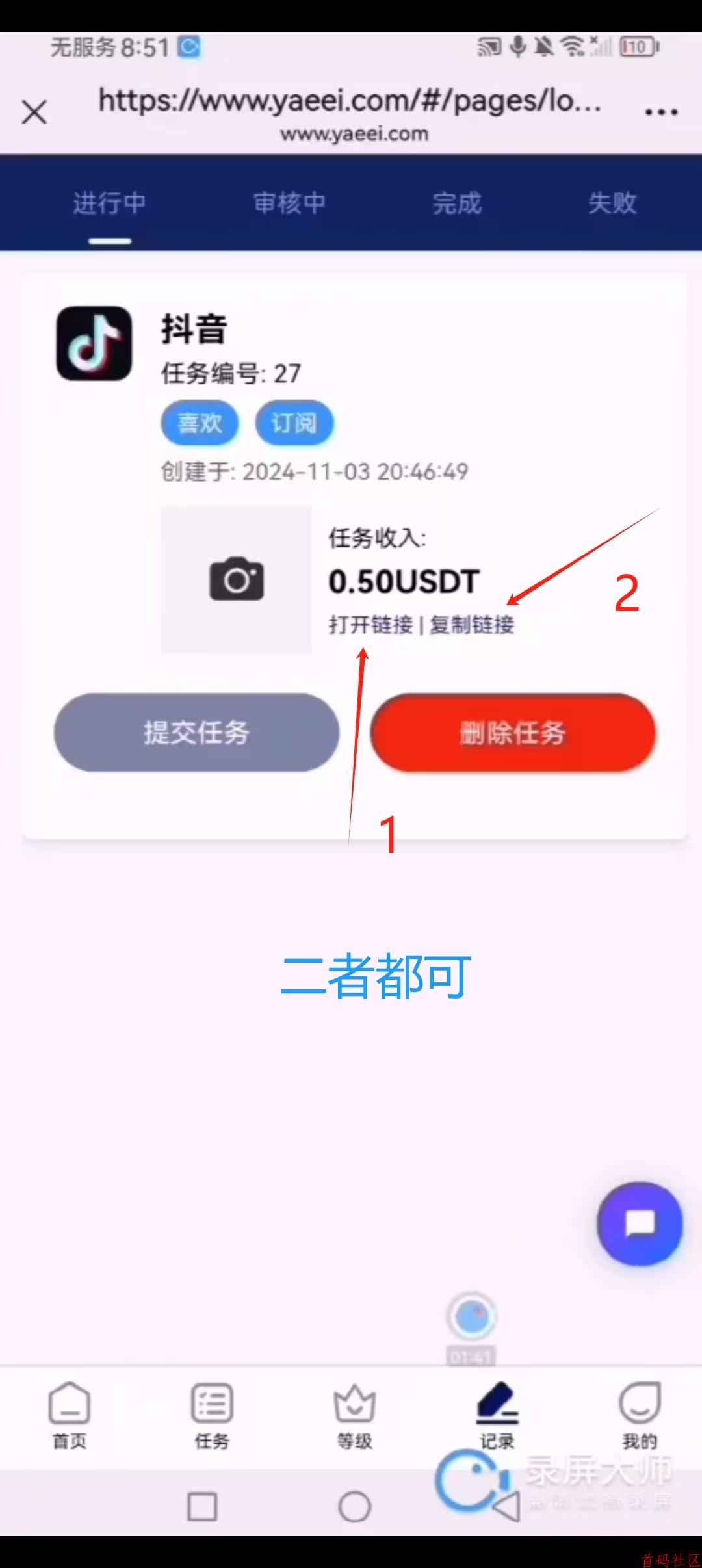Open the floating chat support button
702x1568 pixels.
tap(640, 1223)
